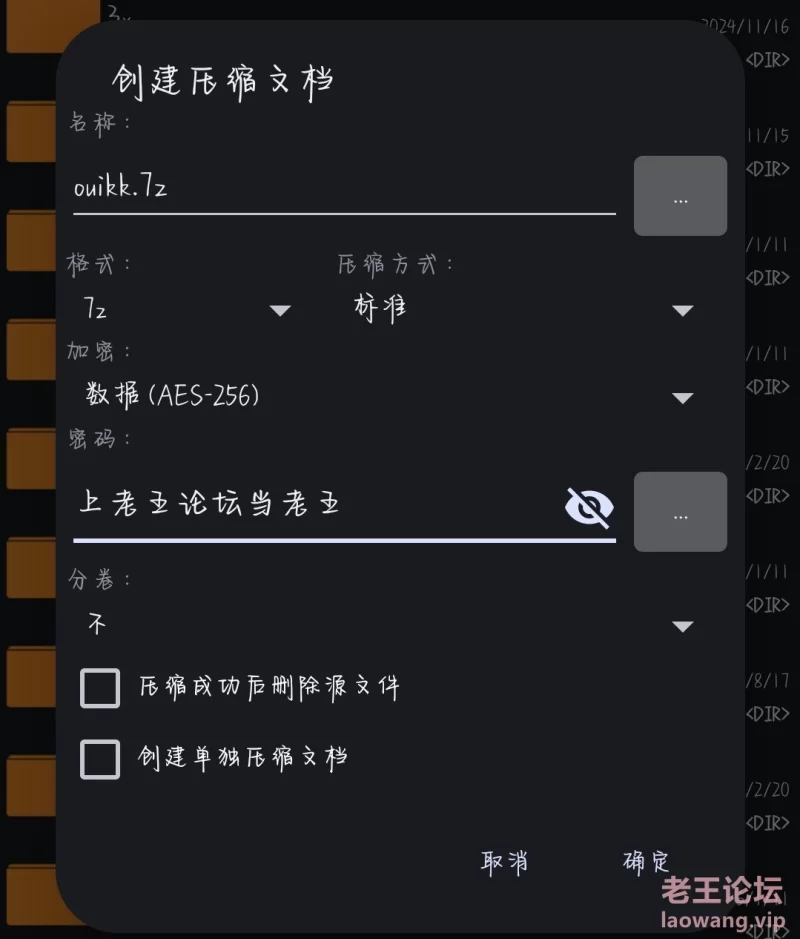
Task: Toggle password visibility eye icon
Action: (588, 508)
